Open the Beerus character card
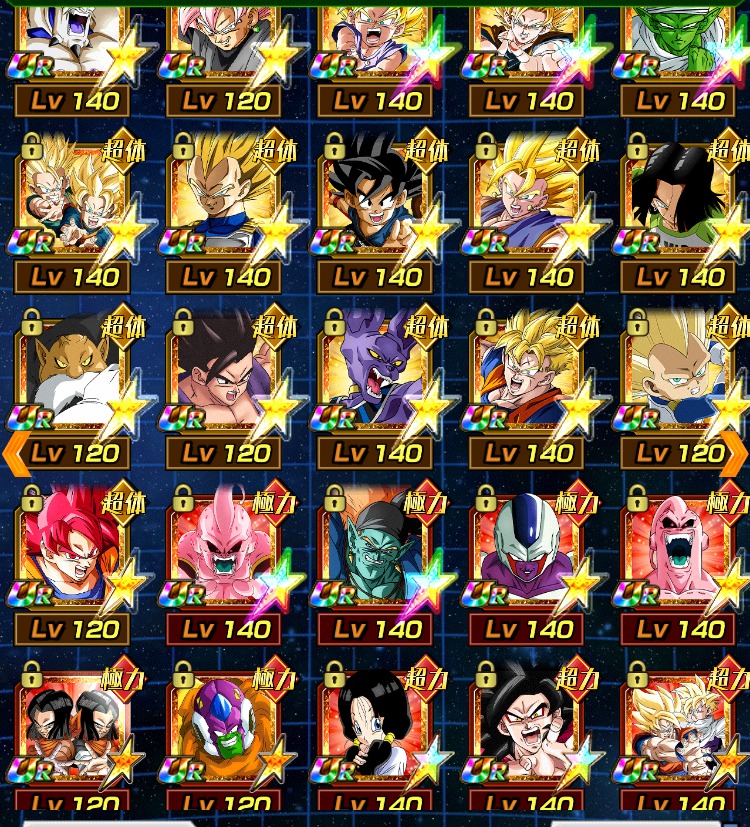 point(375,372)
